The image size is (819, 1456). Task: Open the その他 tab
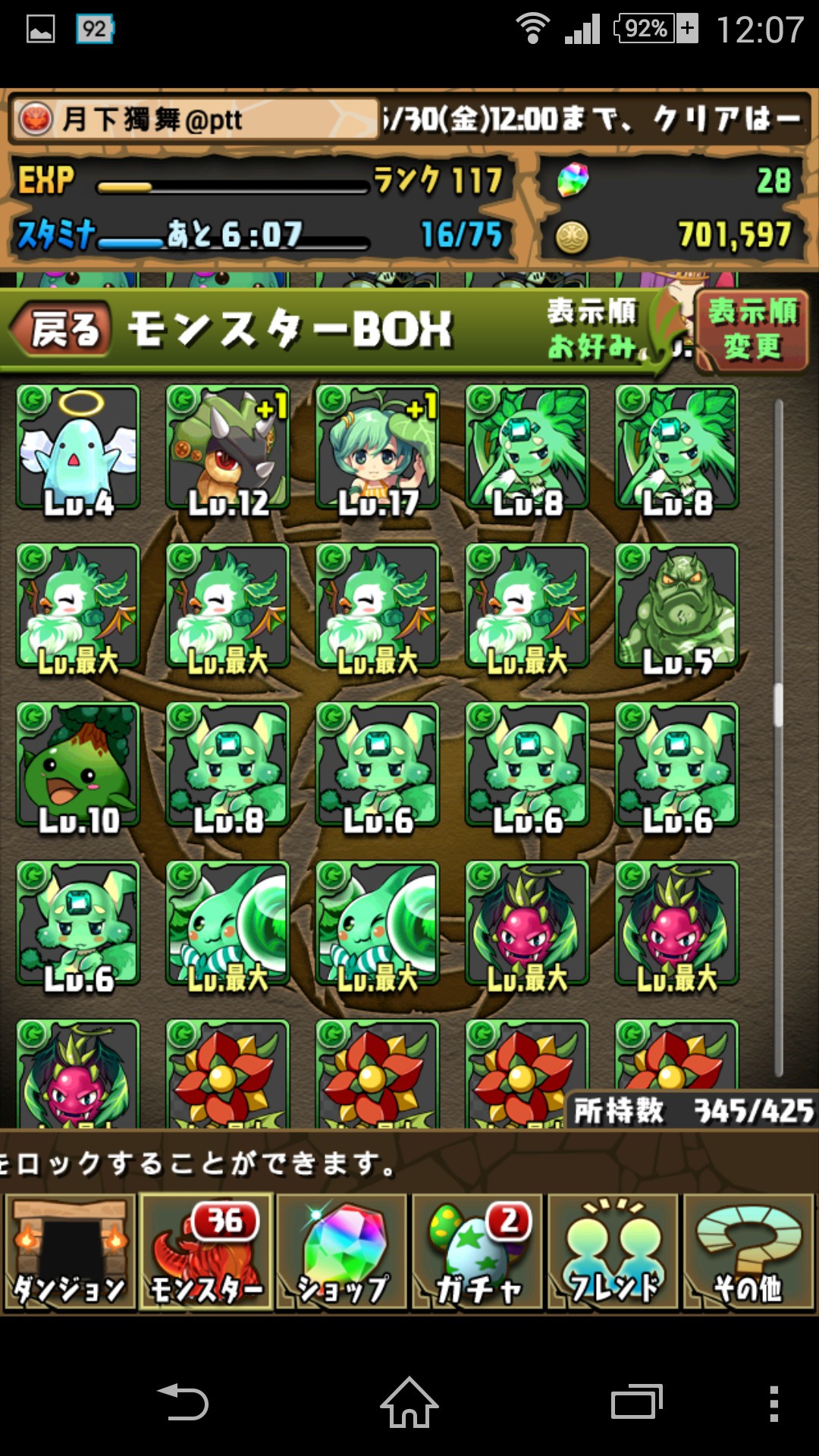click(x=749, y=1251)
